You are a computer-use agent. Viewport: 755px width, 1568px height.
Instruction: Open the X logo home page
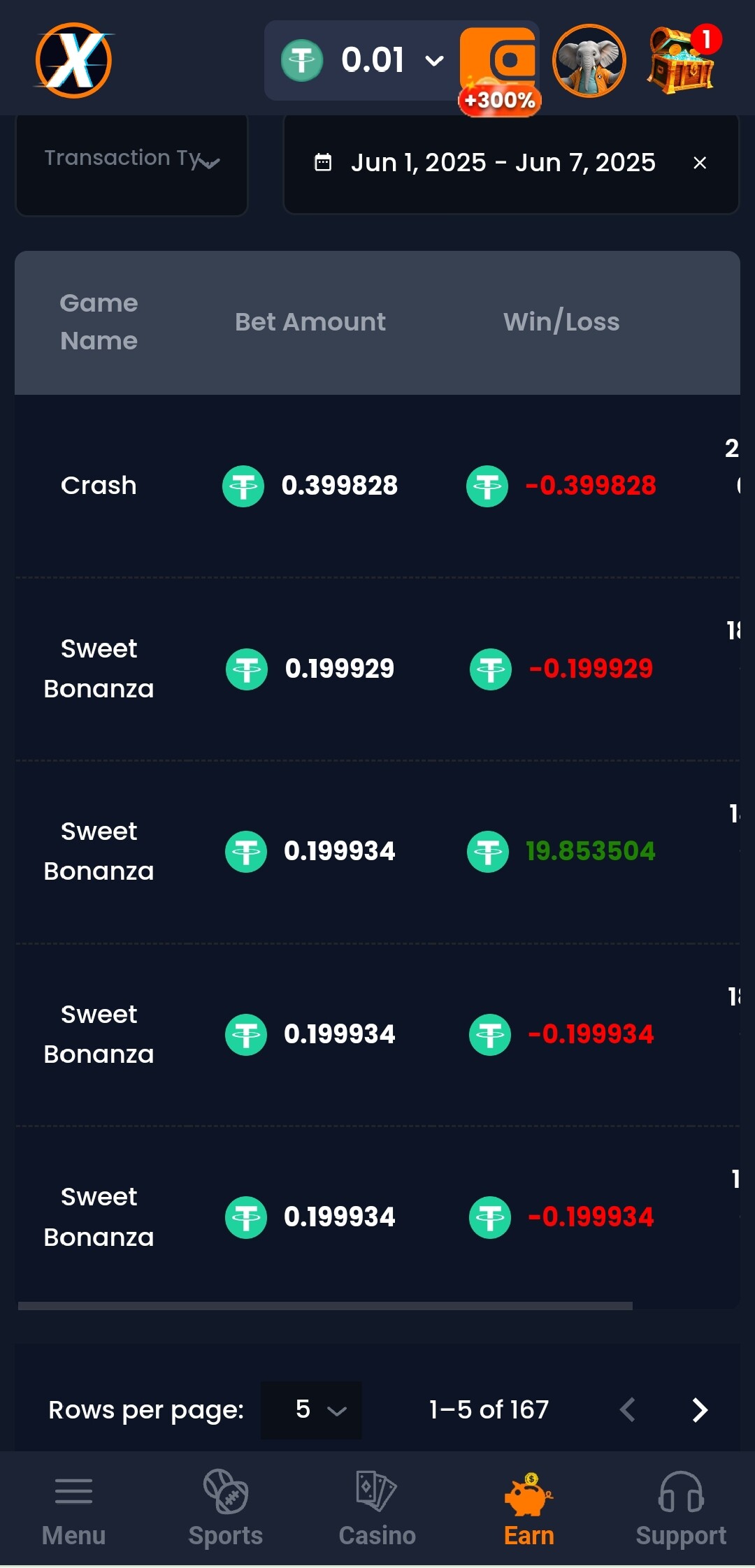coord(73,60)
